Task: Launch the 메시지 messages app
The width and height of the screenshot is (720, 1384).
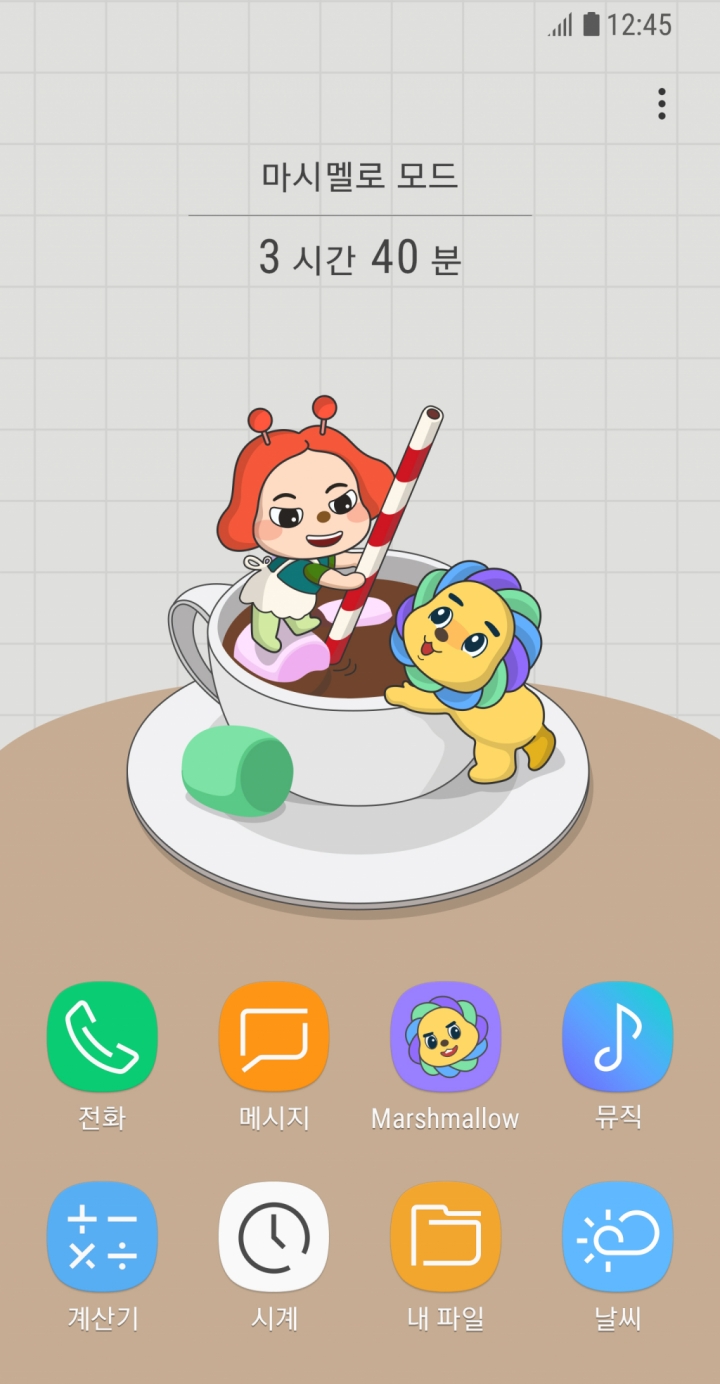Action: point(274,1037)
